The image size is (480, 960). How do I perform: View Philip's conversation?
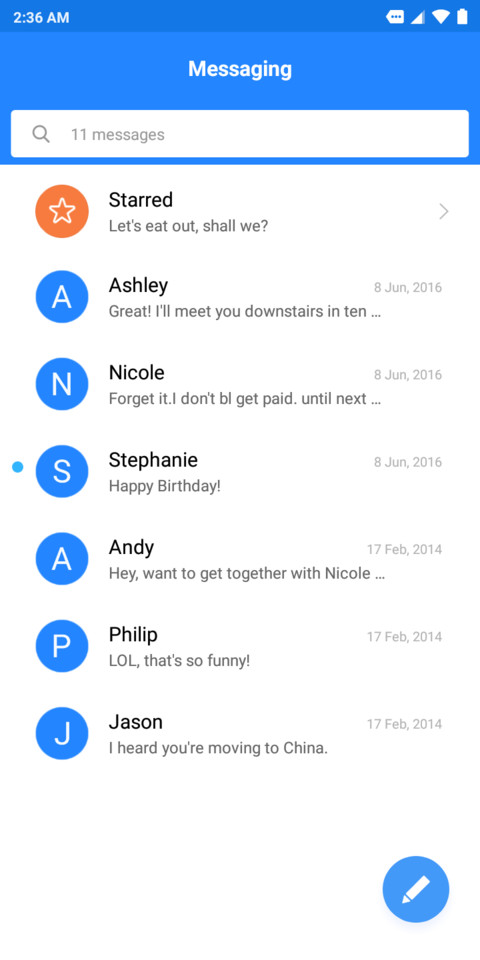tap(240, 646)
